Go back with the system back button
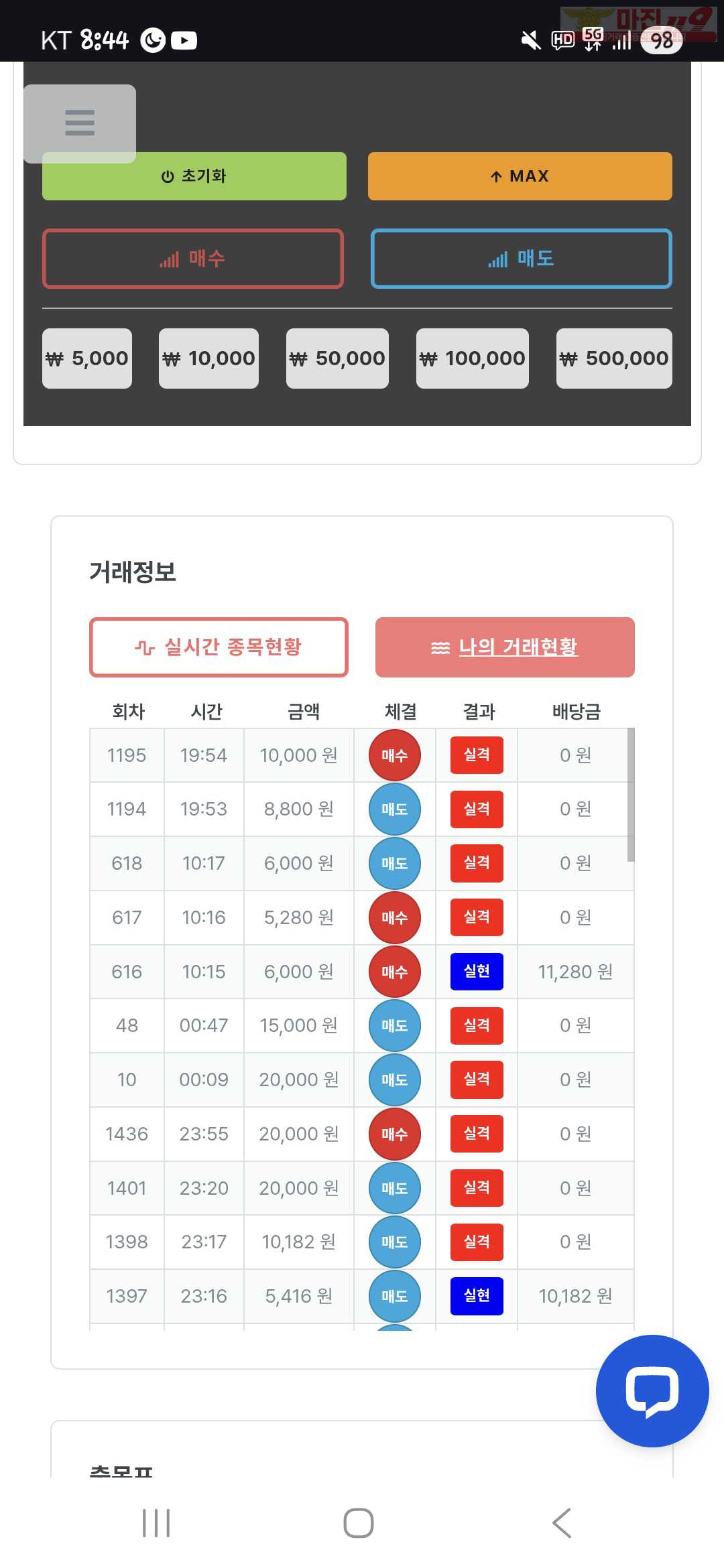 click(562, 1523)
